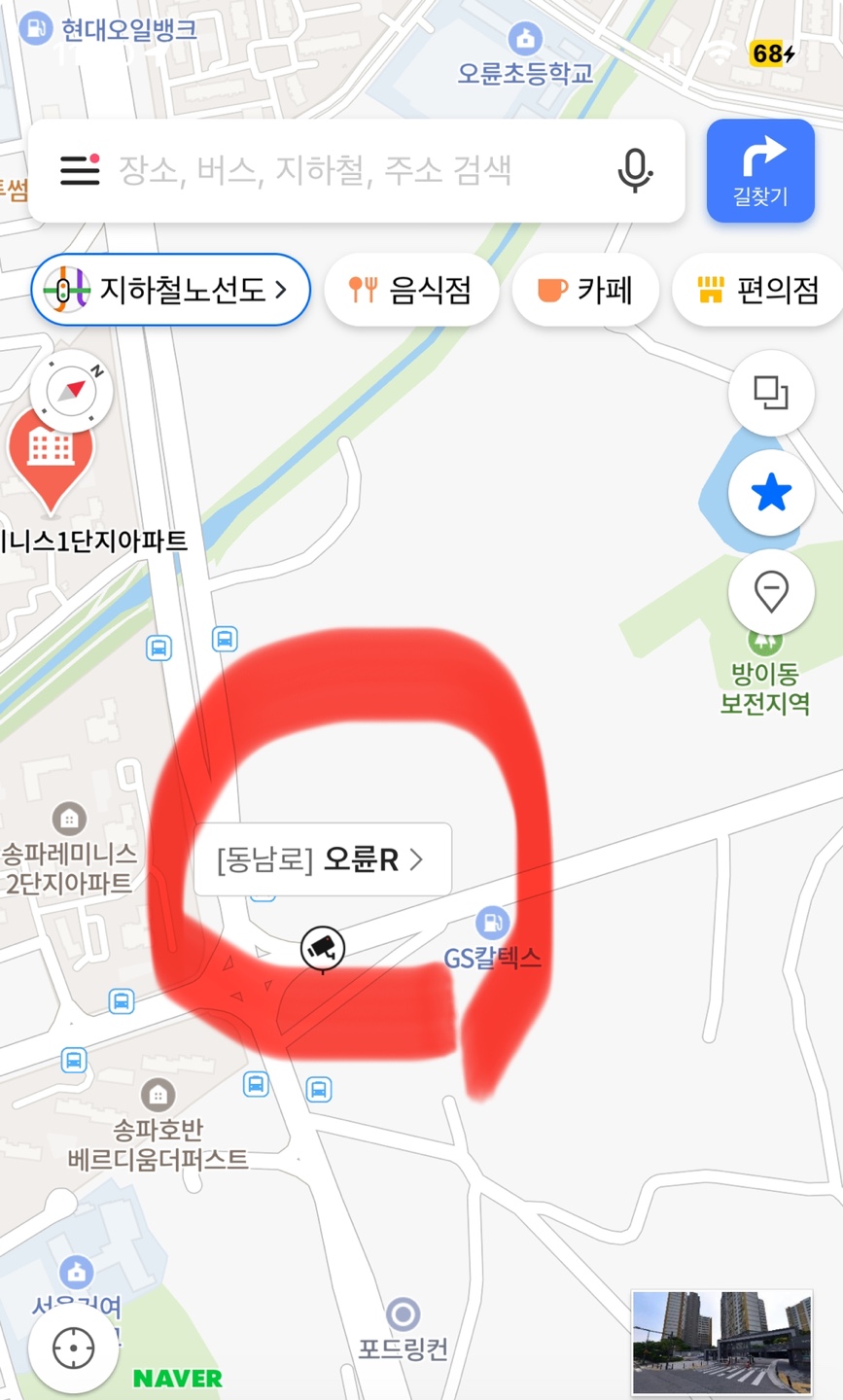Tap the current location crosshair icon
Screen dimensions: 843x1400
[74, 1347]
